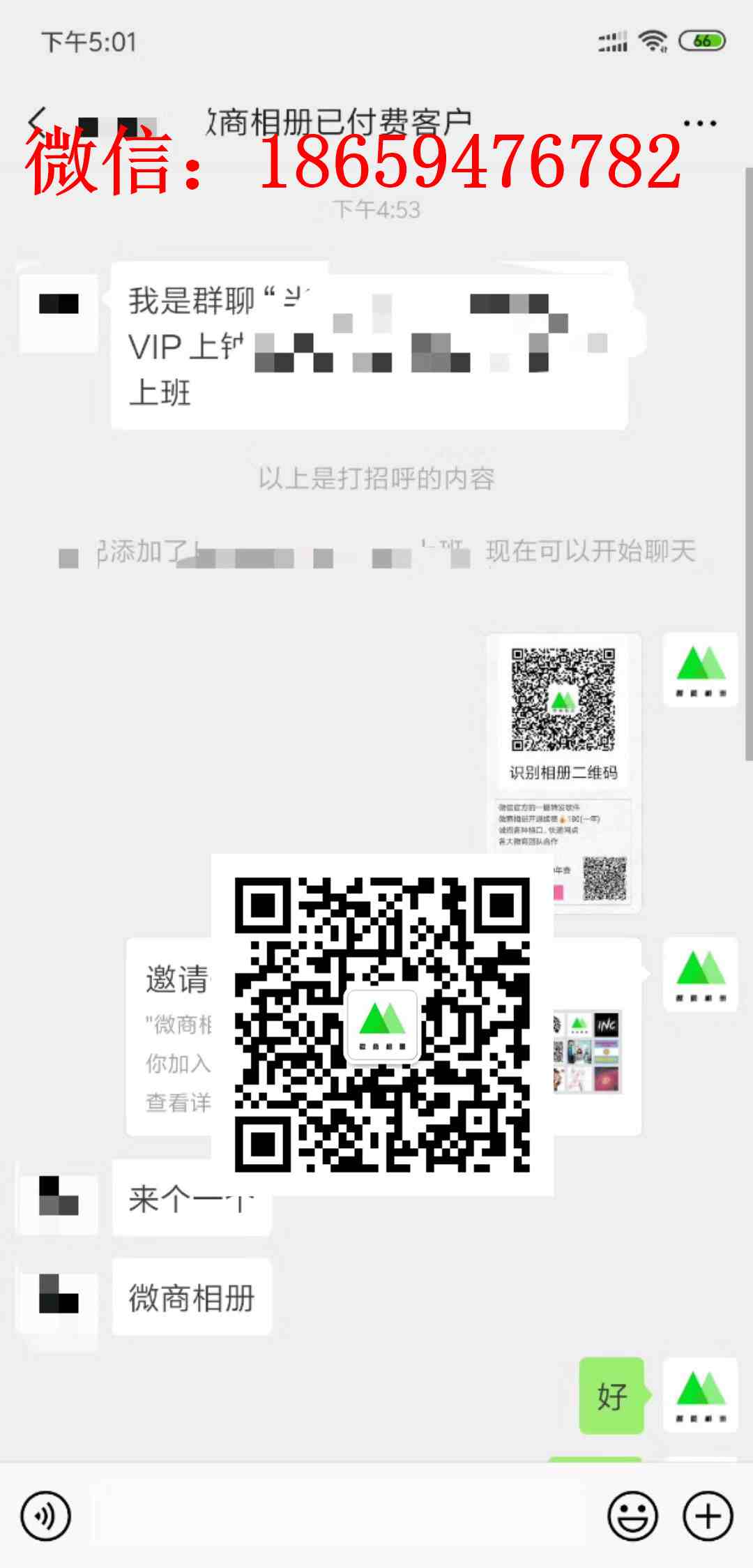Viewport: 753px width, 1568px height.
Task: Open the plus attachment menu
Action: point(708,1516)
